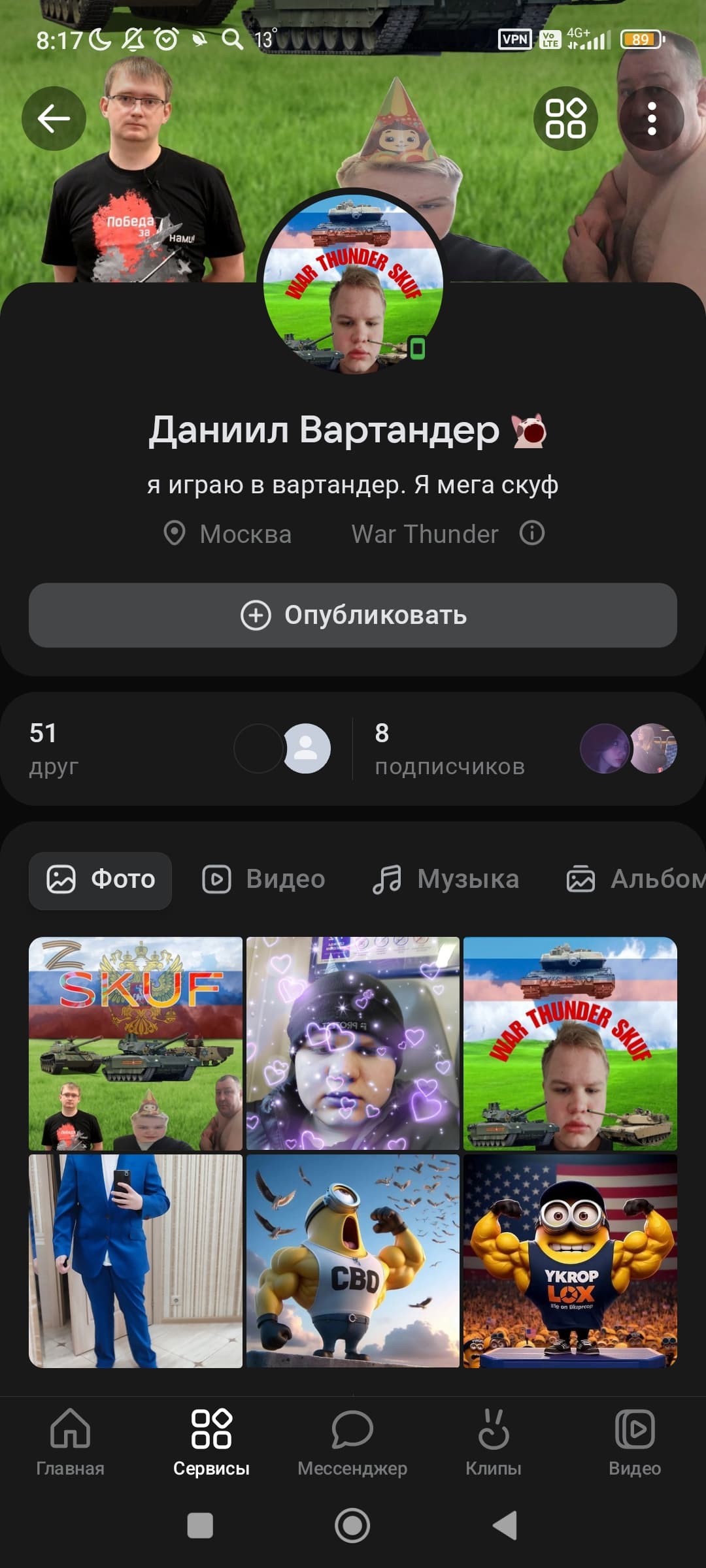This screenshot has width=706, height=1568.
Task: Switch to Клипы in bottom navigation
Action: (x=494, y=1442)
